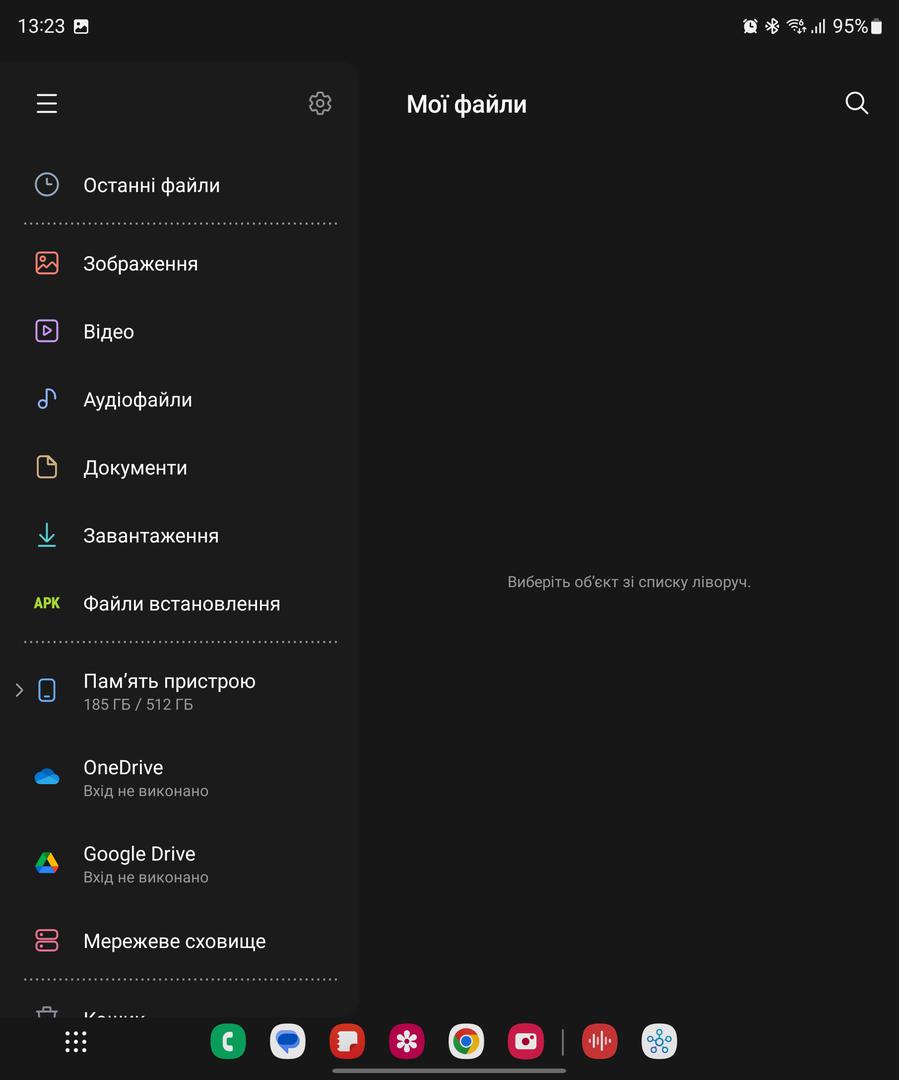899x1080 pixels.
Task: Launch Chrome from the taskbar
Action: click(466, 1041)
